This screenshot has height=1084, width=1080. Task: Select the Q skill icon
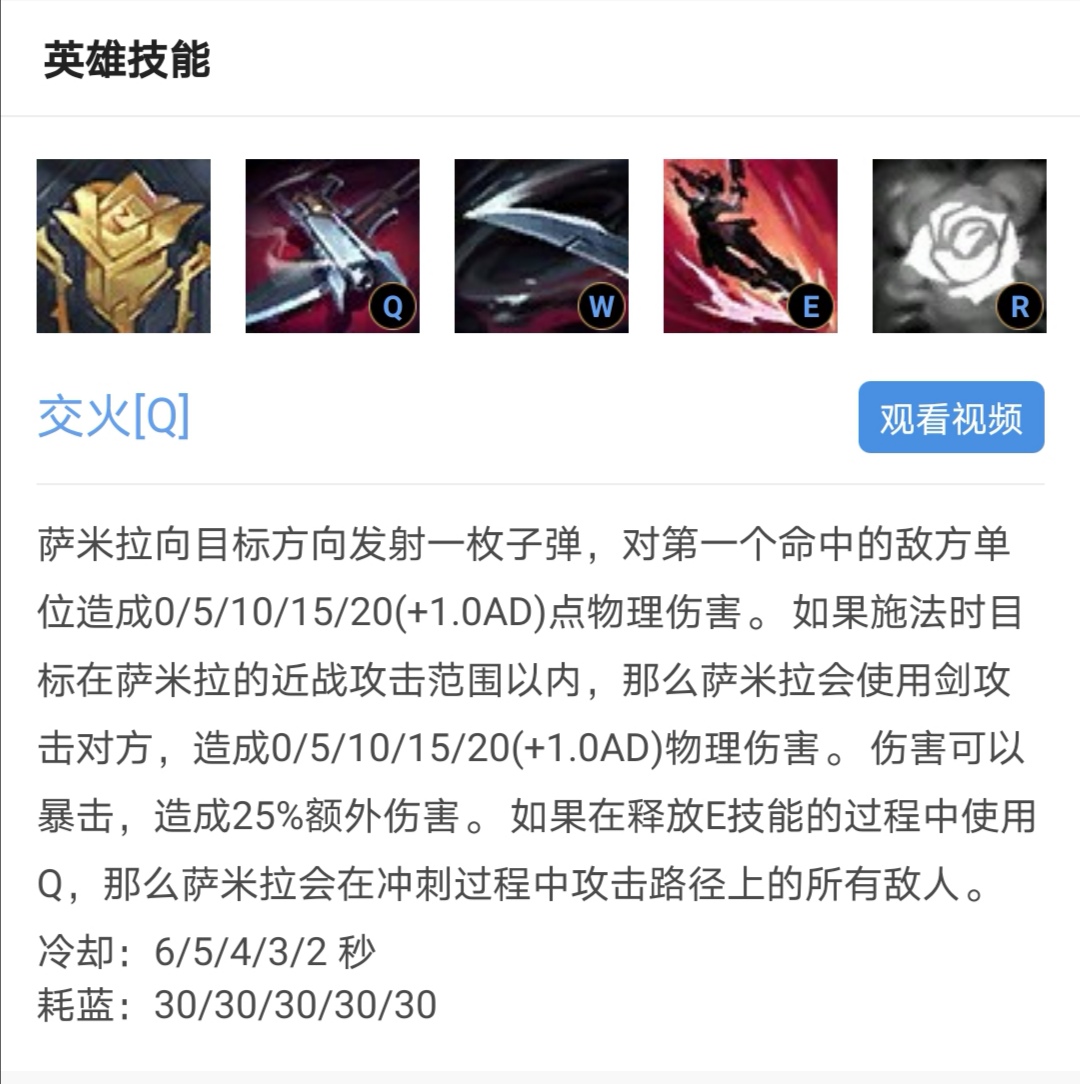coord(333,246)
